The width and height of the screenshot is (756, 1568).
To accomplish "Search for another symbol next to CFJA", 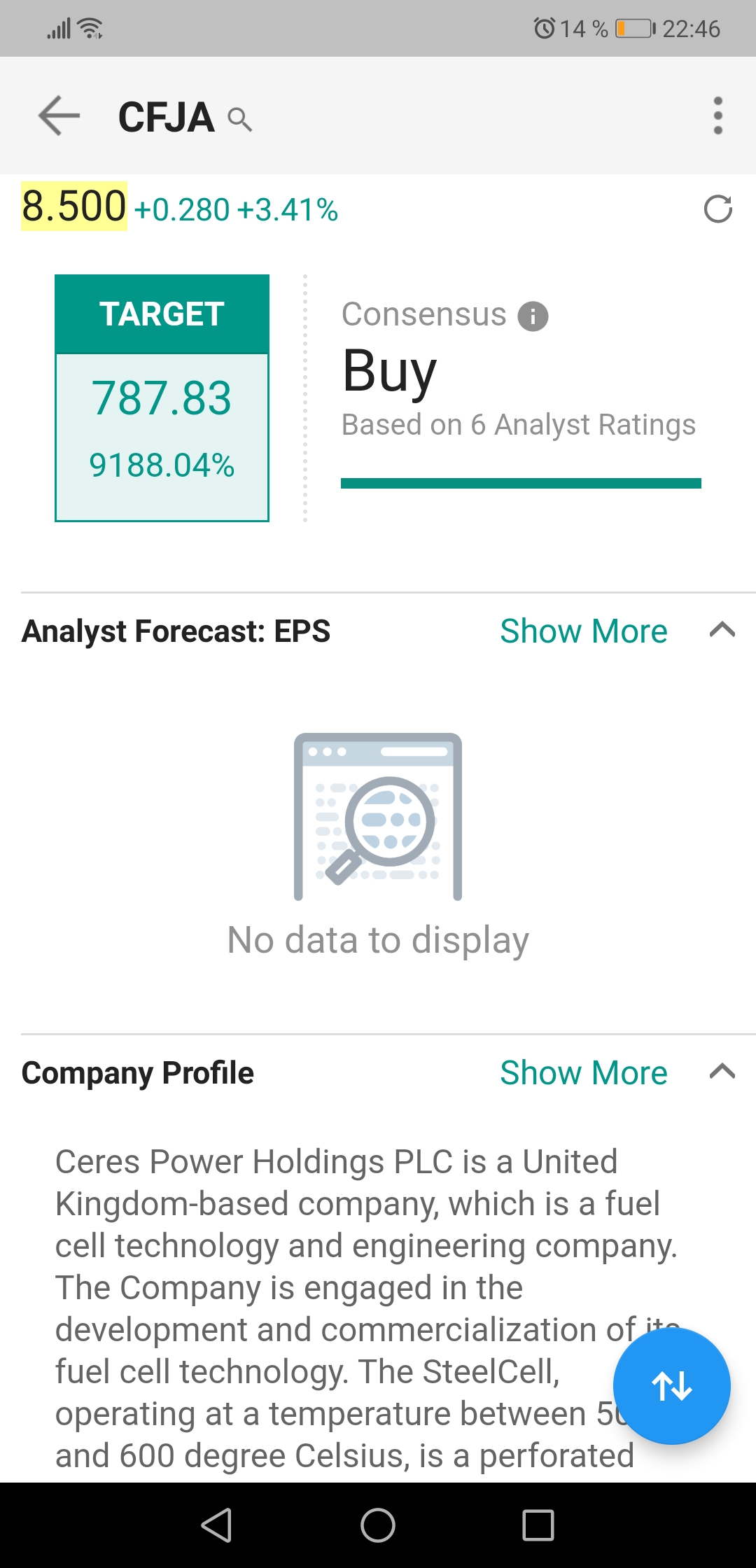I will 239,120.
